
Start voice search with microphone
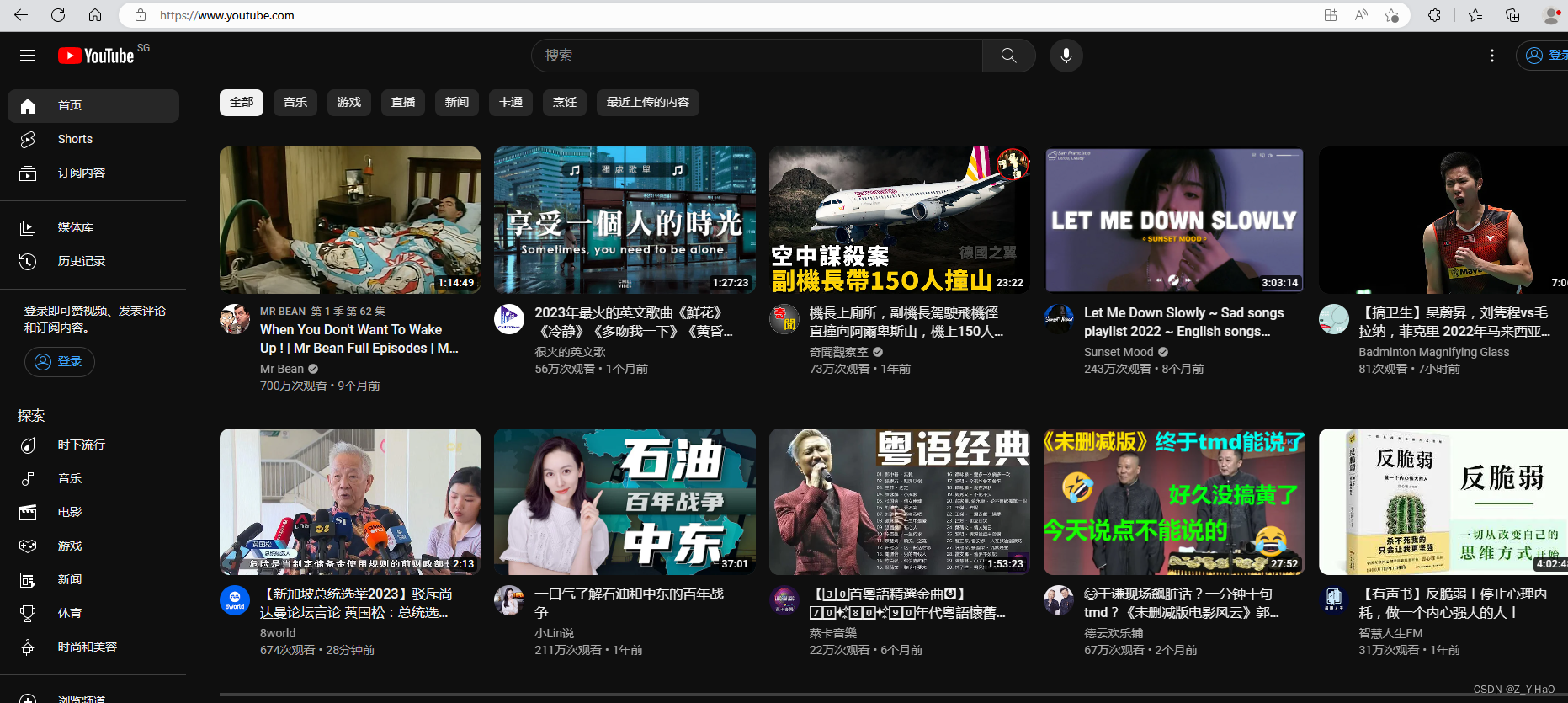1066,56
